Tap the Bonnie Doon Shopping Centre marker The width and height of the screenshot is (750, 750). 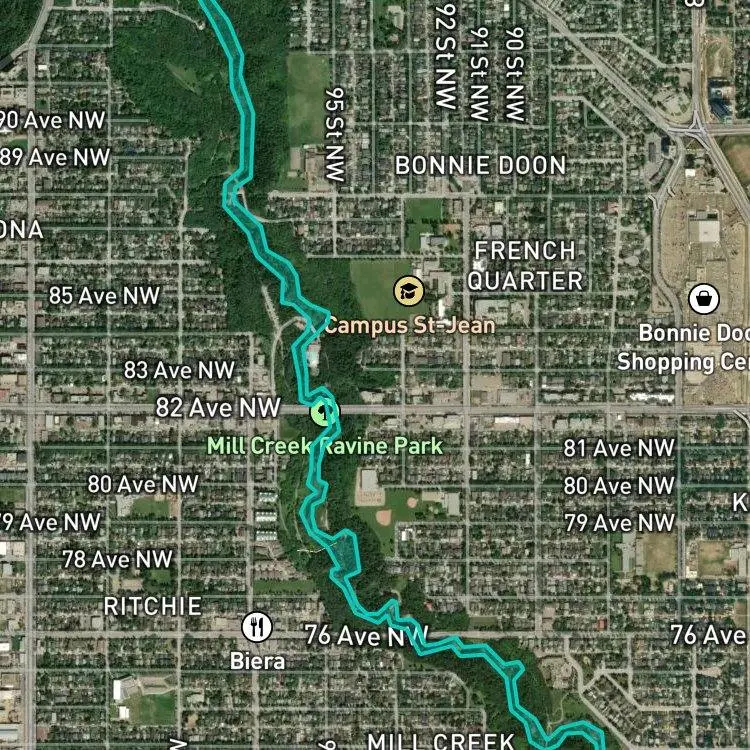(x=704, y=298)
